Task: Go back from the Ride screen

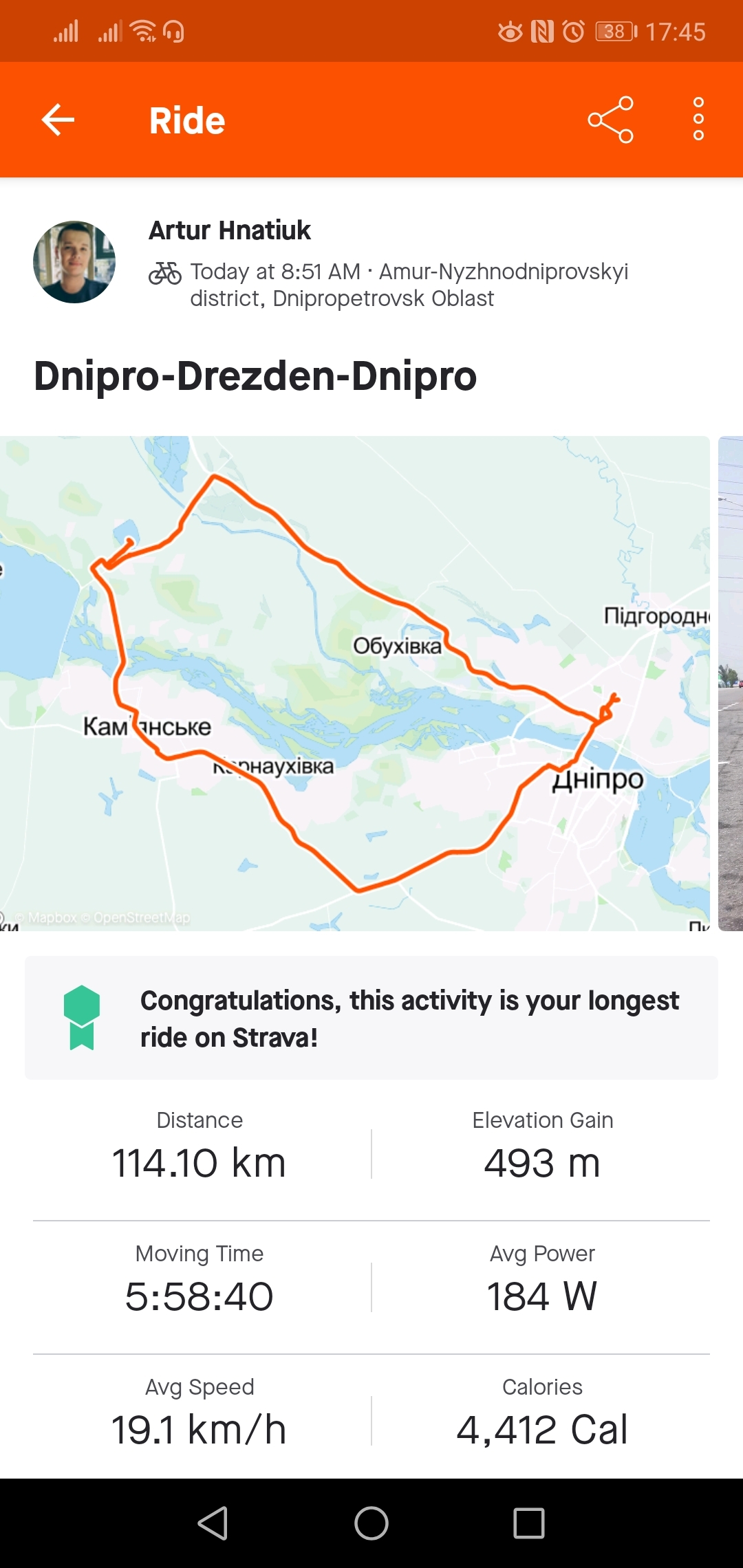Action: coord(58,120)
